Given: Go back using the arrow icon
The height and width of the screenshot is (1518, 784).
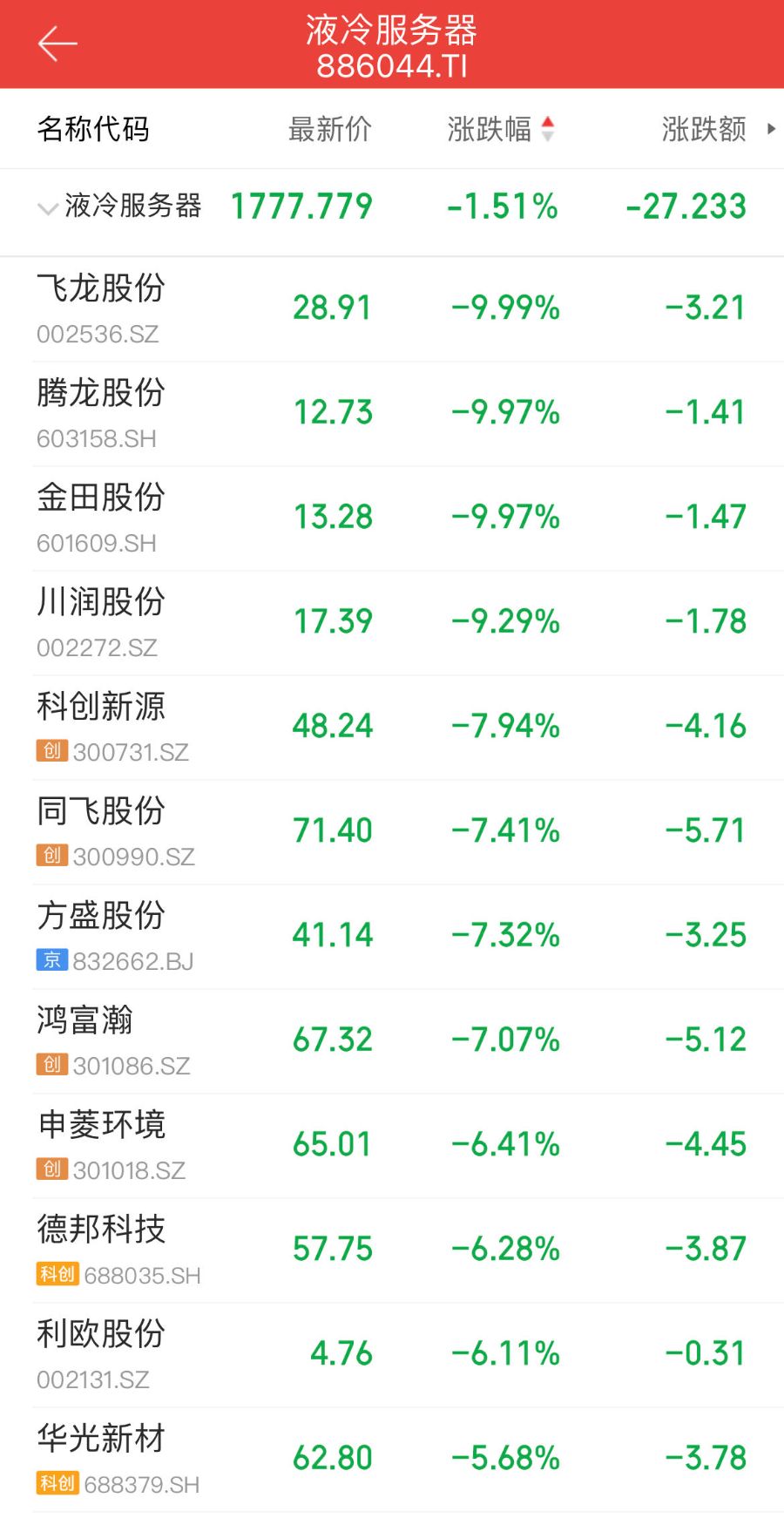Looking at the screenshot, I should click(57, 44).
